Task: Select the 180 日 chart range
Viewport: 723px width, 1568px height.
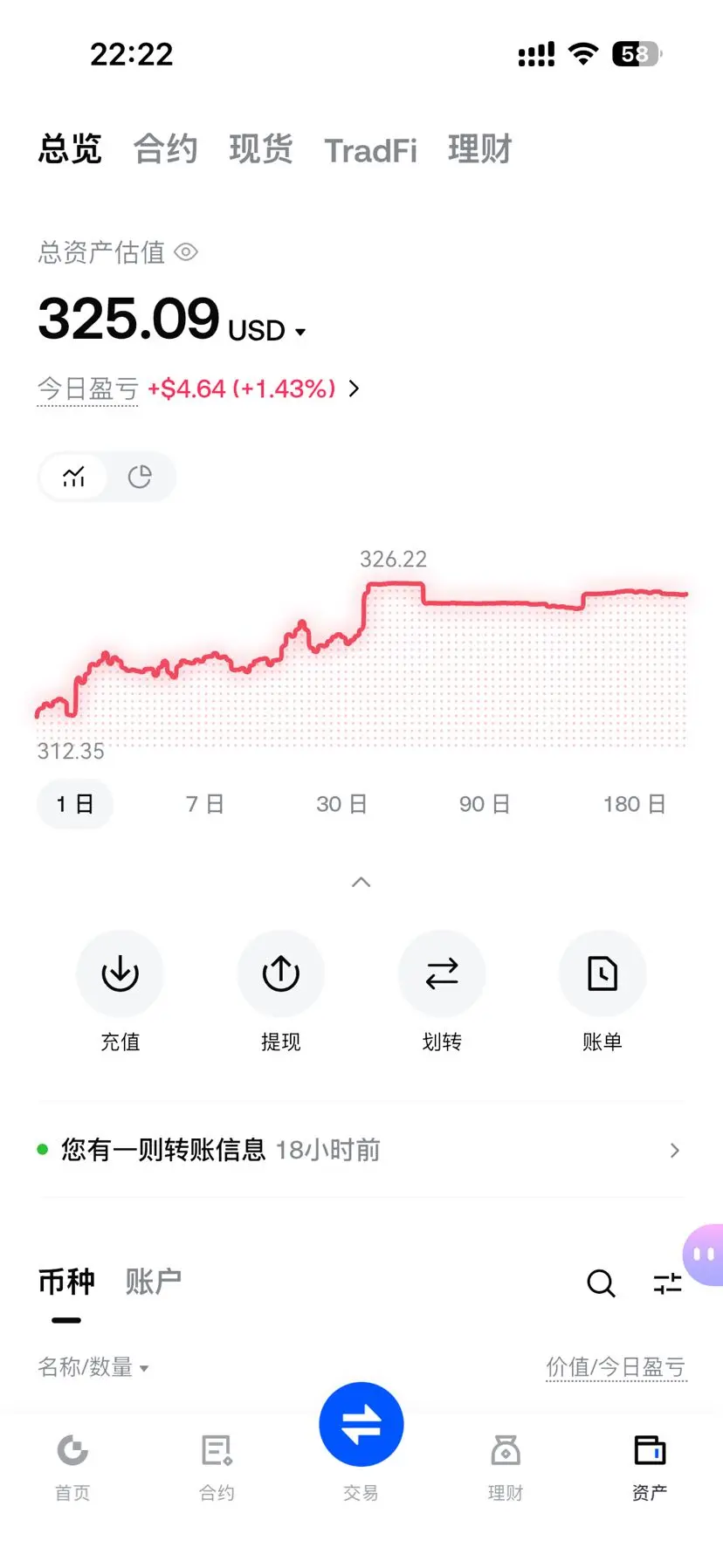Action: click(635, 804)
